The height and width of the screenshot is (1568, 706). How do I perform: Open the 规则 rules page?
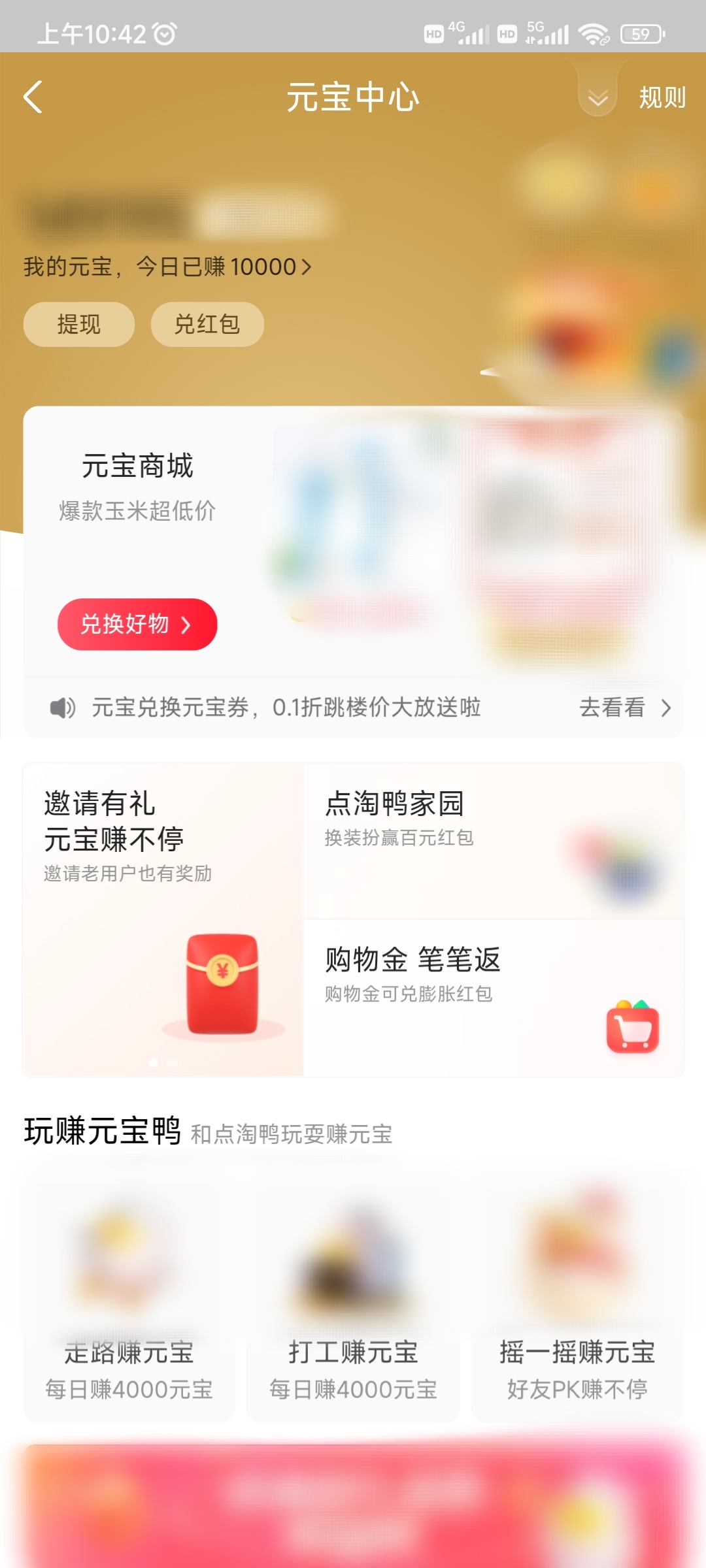(662, 97)
